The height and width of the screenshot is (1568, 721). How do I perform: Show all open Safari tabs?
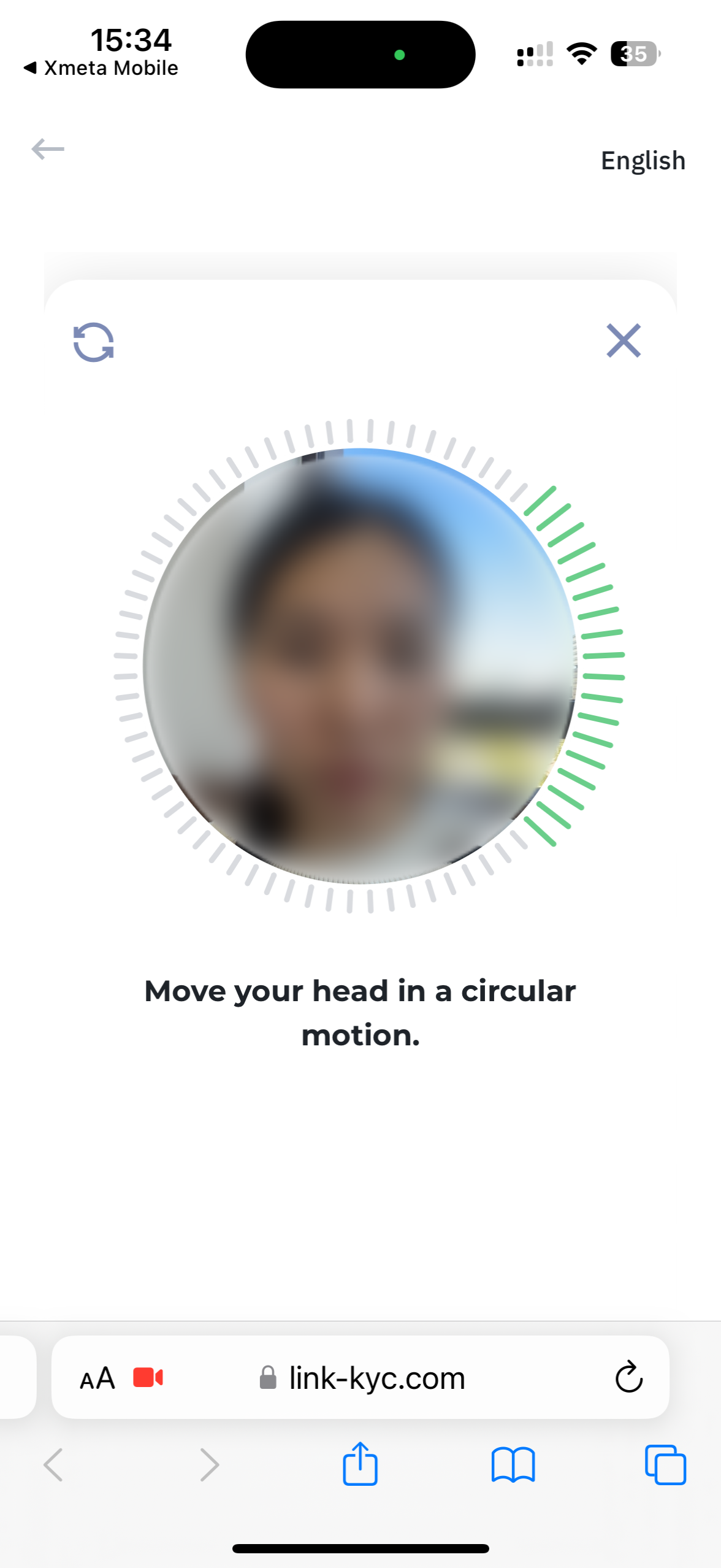[x=665, y=1465]
